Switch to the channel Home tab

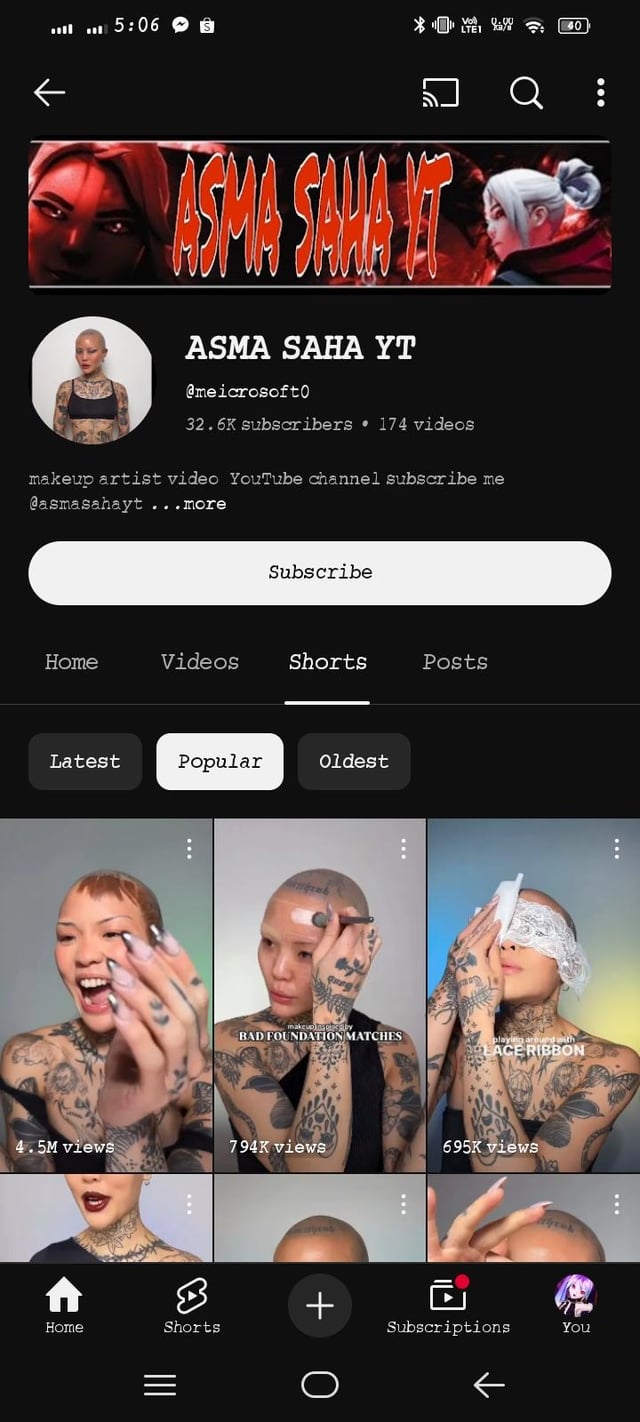71,662
